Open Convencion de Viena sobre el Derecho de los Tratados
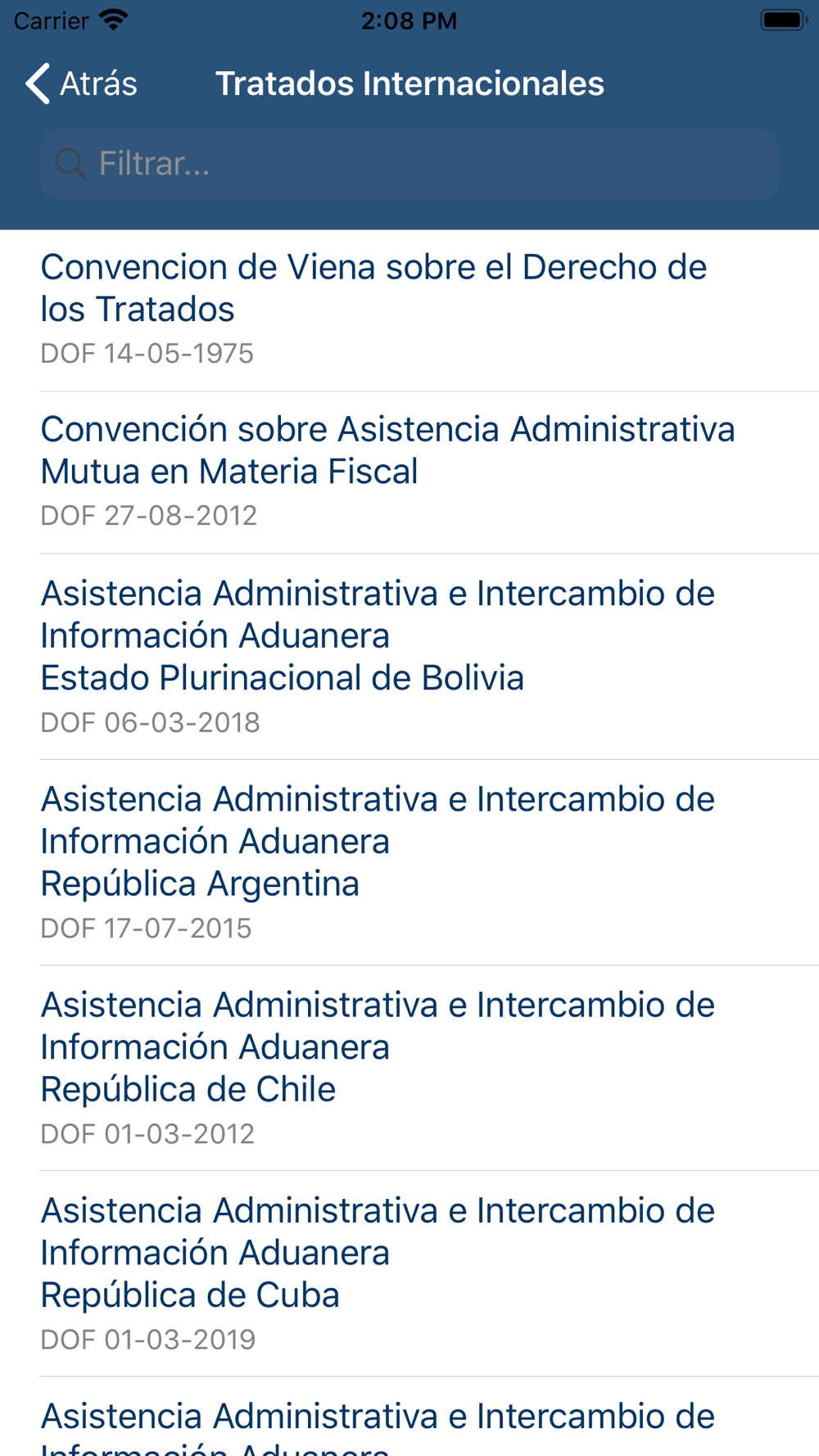This screenshot has width=819, height=1456. coord(409,310)
